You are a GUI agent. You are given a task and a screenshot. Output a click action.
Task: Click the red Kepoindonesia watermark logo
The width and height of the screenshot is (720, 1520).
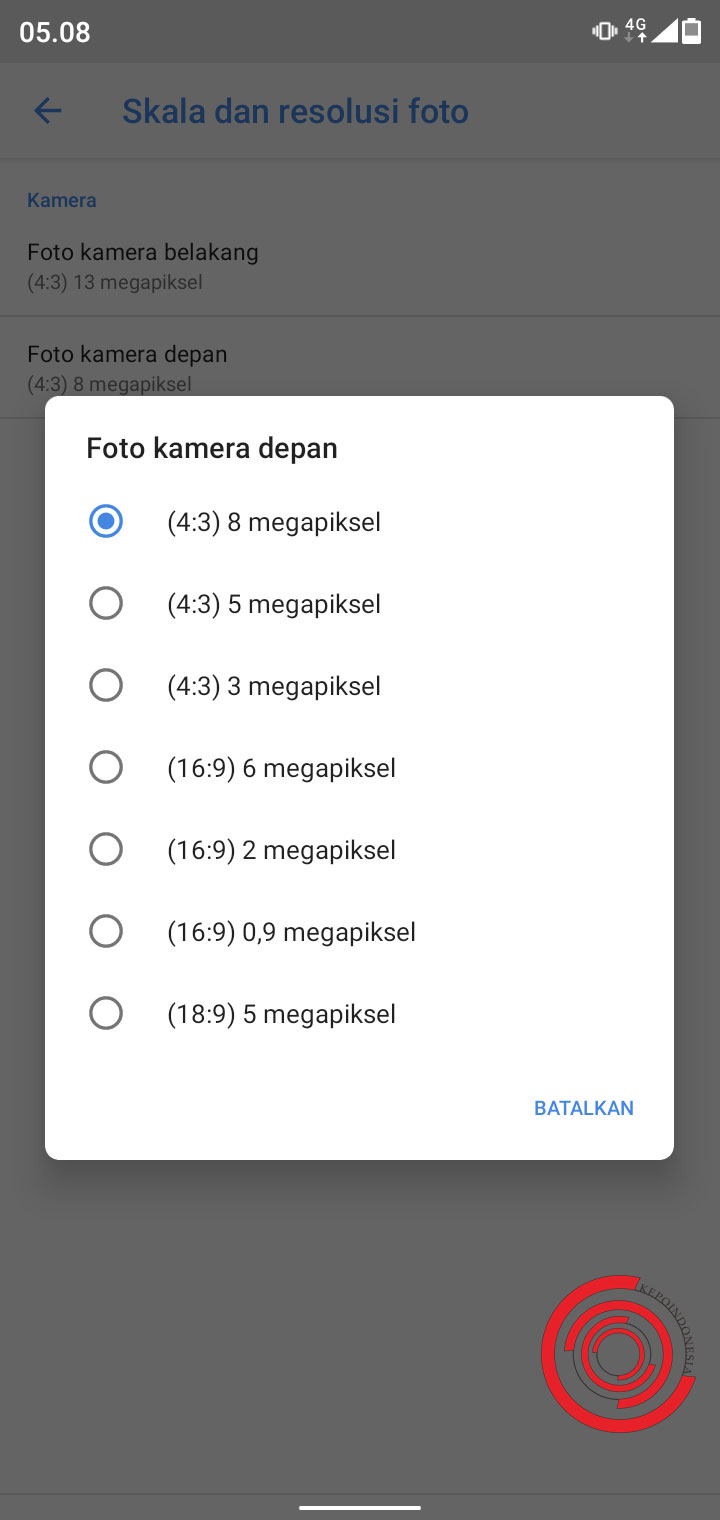pos(618,1354)
